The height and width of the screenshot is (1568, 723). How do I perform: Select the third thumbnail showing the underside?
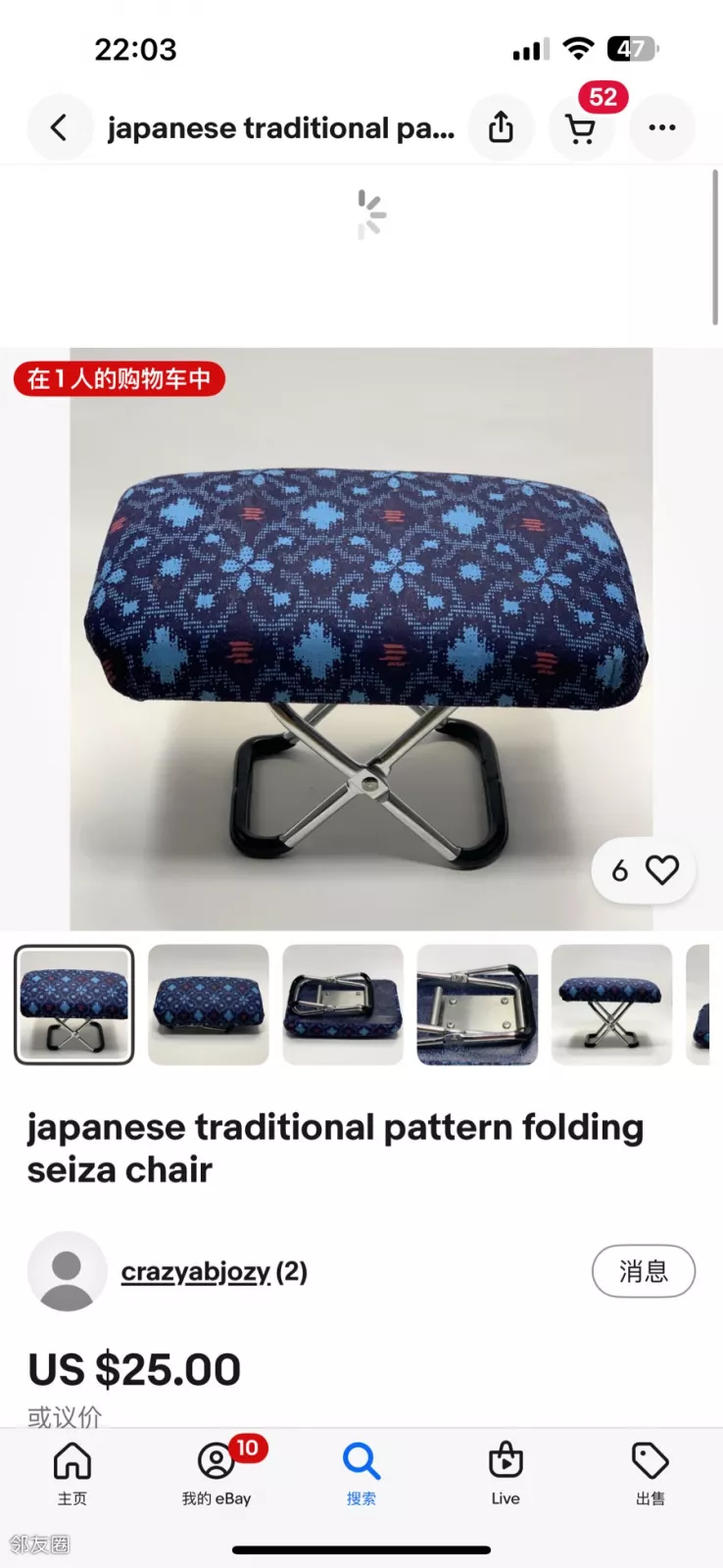[x=343, y=1004]
